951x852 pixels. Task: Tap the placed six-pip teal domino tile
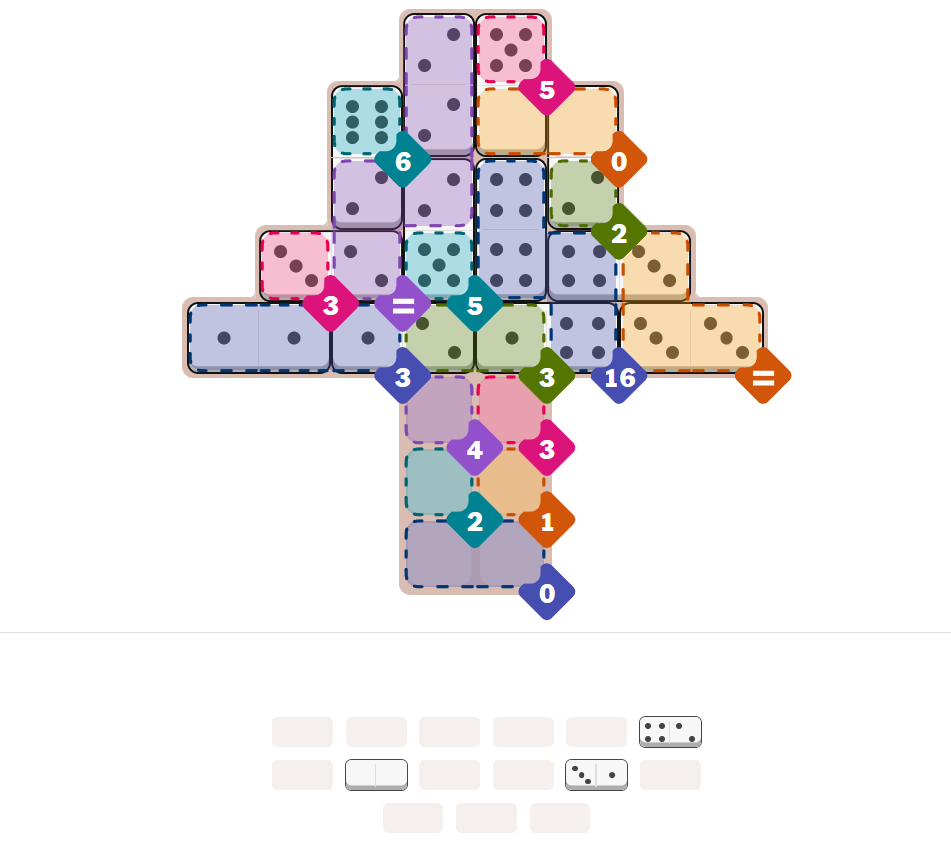(366, 121)
